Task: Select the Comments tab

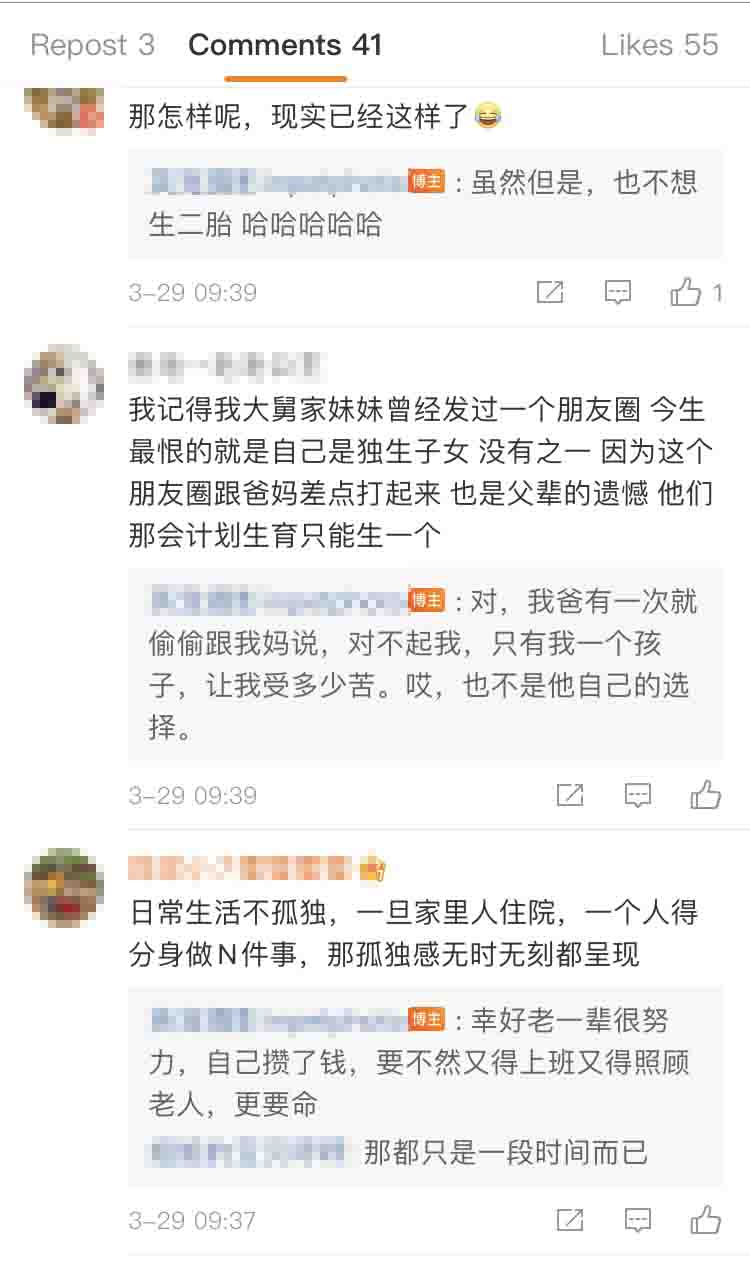Action: tap(285, 45)
